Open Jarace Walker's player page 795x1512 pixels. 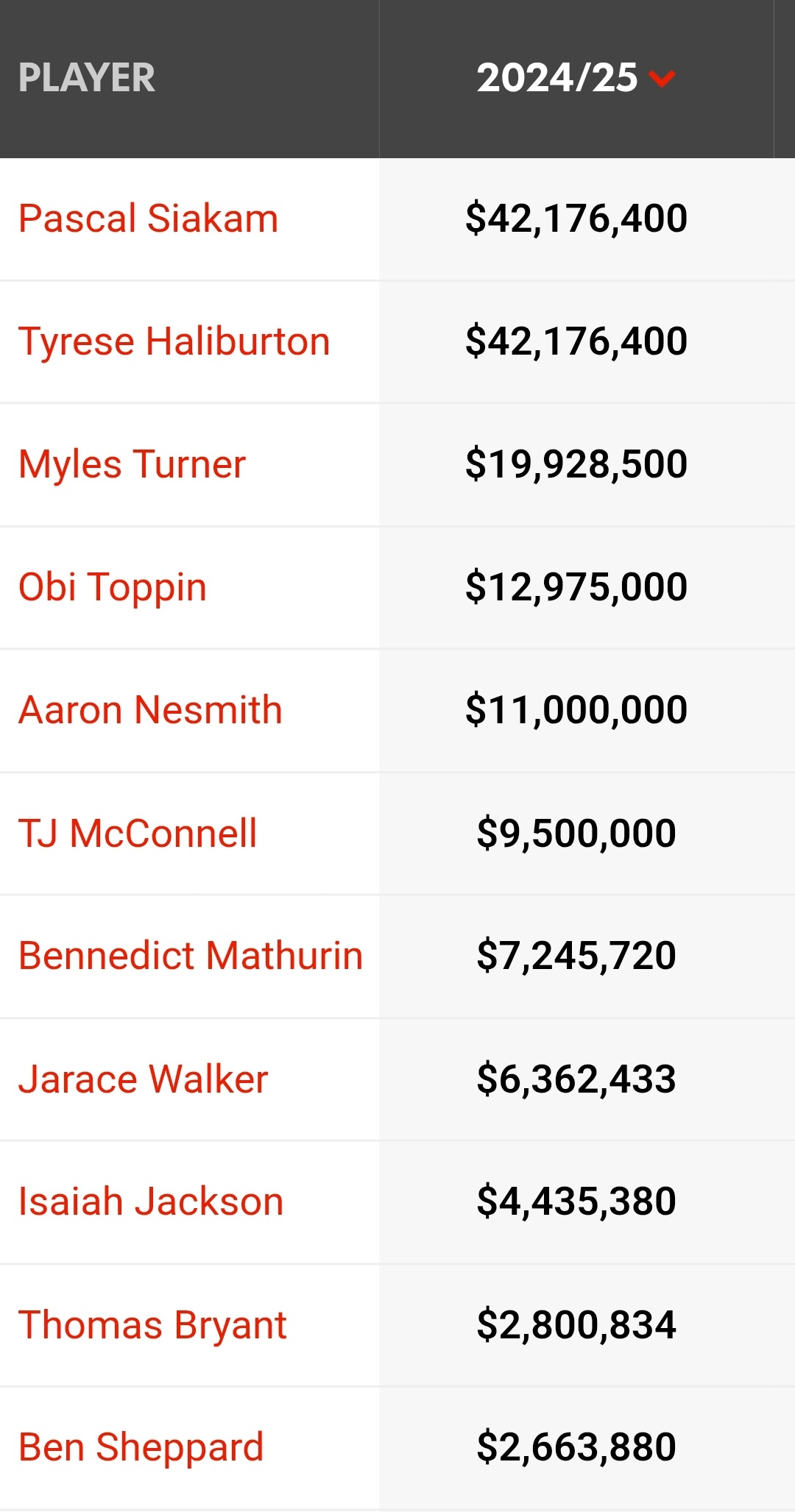(144, 1079)
